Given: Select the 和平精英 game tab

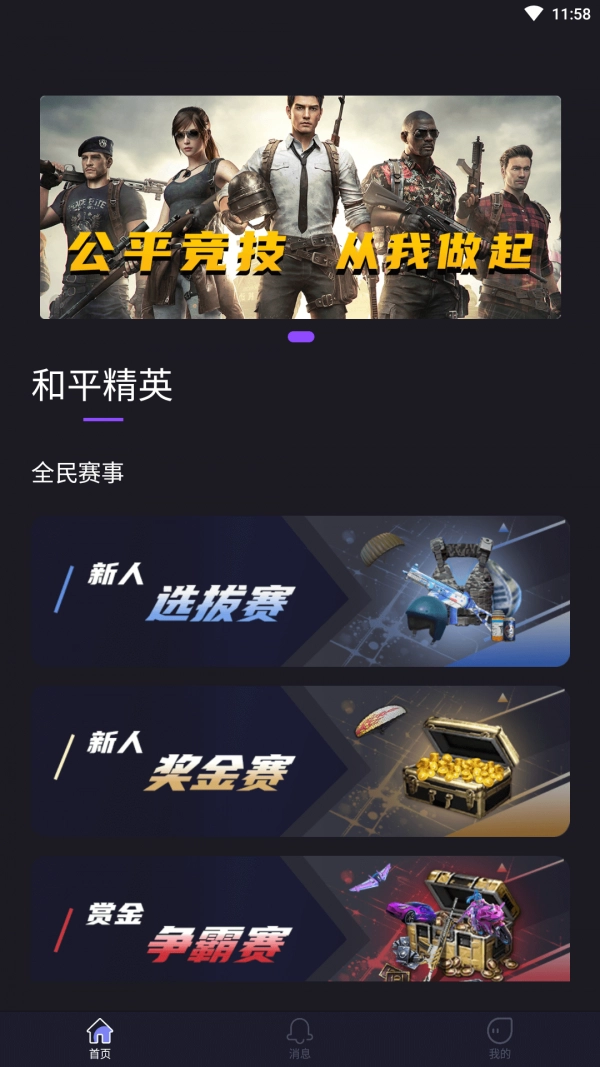Looking at the screenshot, I should pyautogui.click(x=102, y=386).
